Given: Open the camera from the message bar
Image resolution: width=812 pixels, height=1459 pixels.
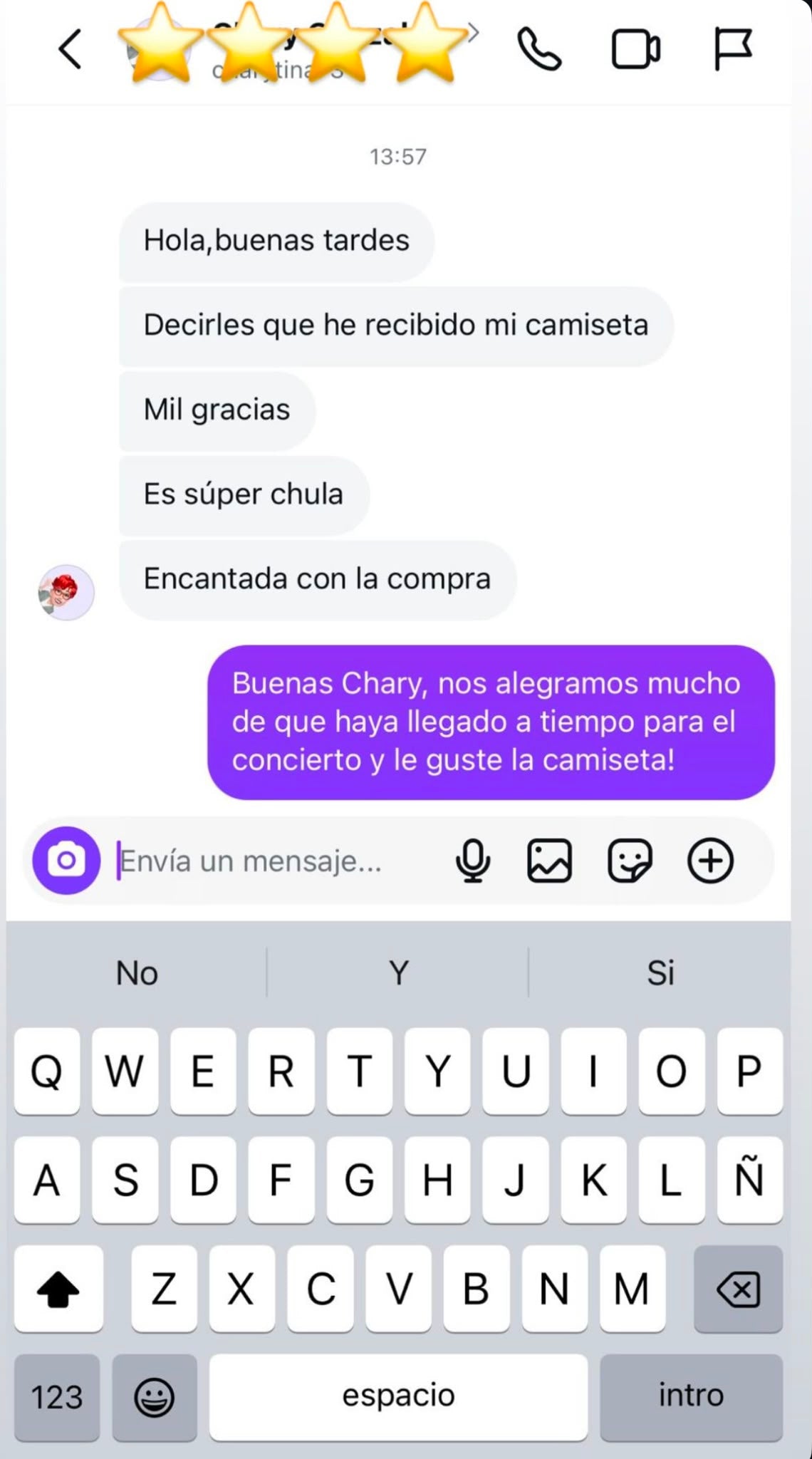Looking at the screenshot, I should (66, 861).
